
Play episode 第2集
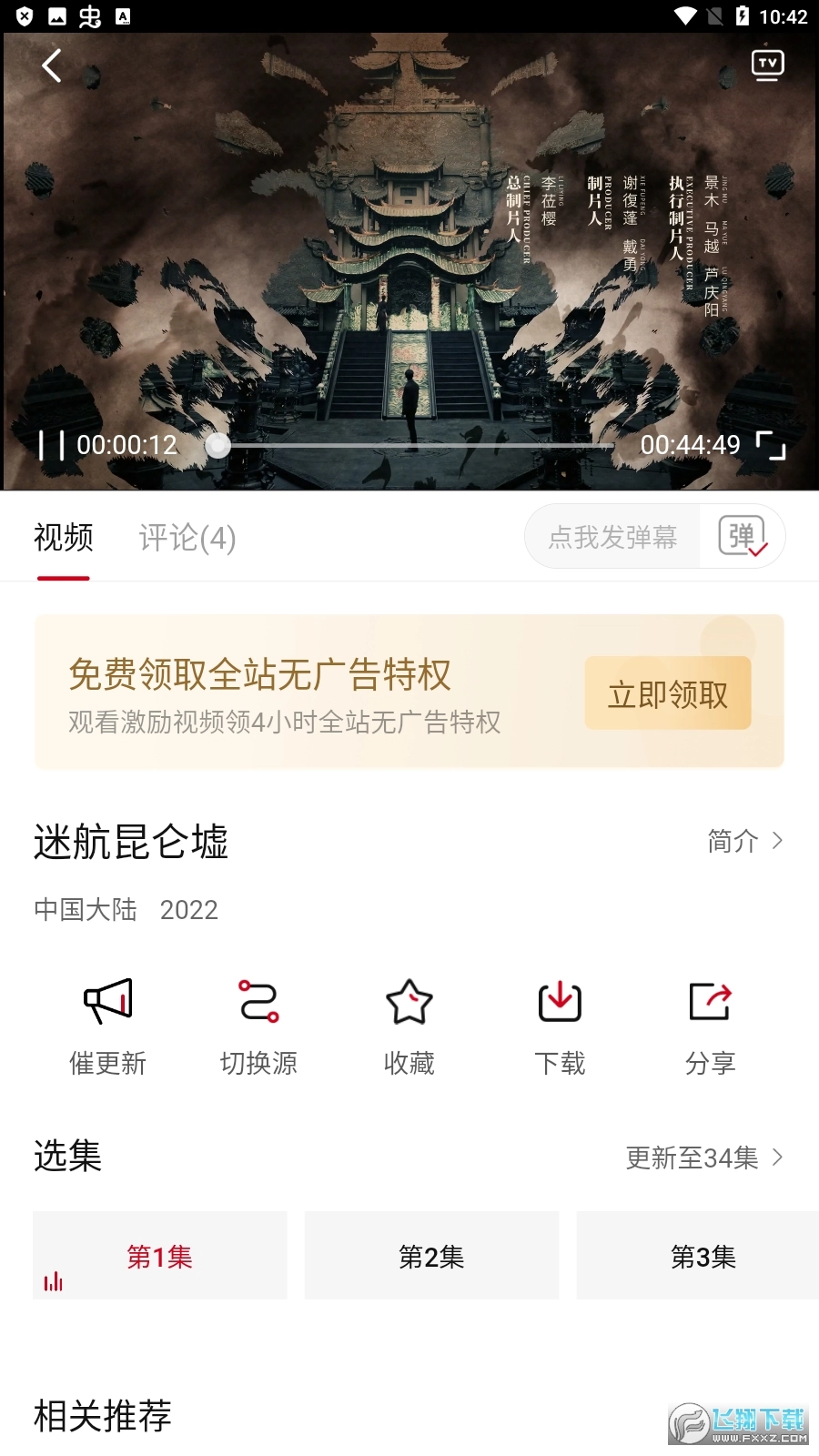coord(431,1256)
